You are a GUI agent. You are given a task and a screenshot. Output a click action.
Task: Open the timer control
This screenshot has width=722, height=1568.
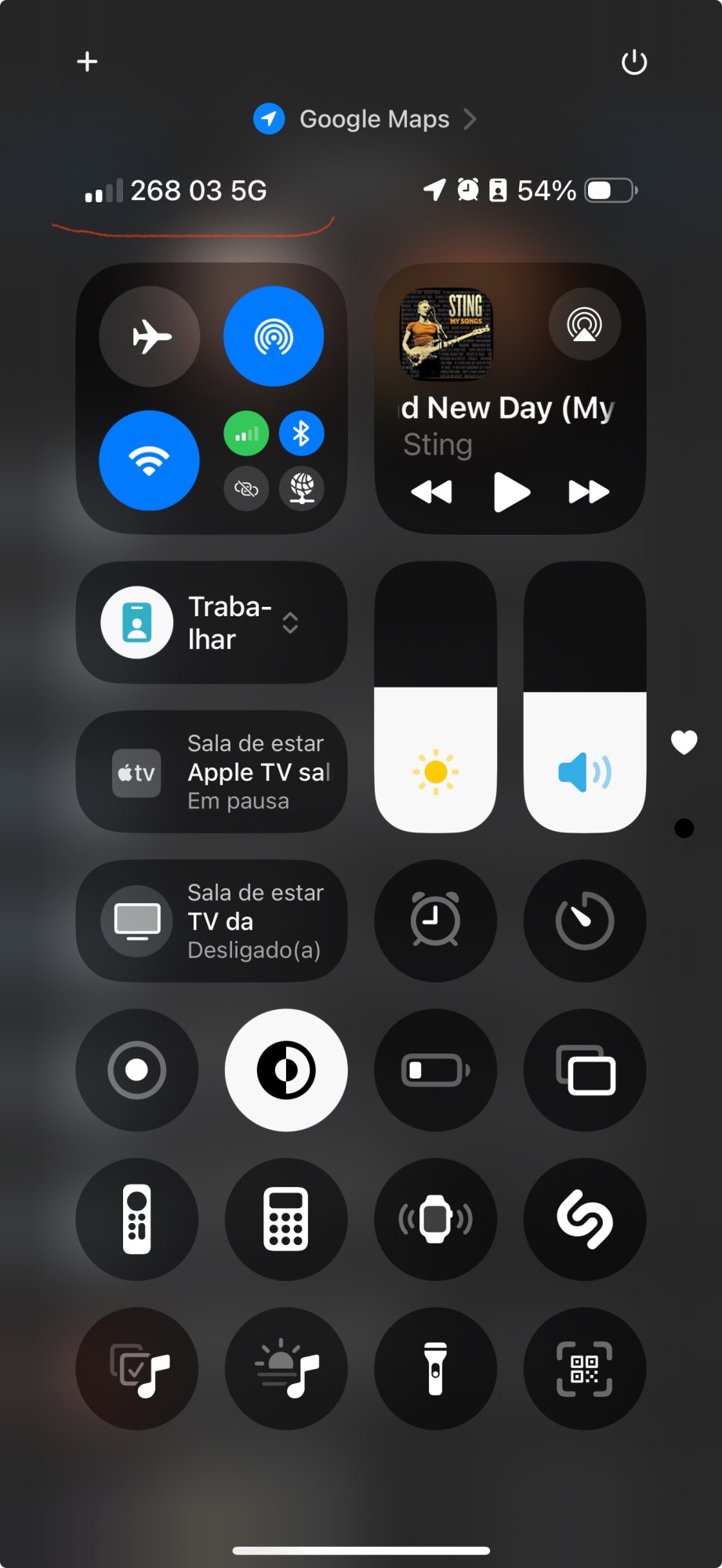click(x=585, y=920)
